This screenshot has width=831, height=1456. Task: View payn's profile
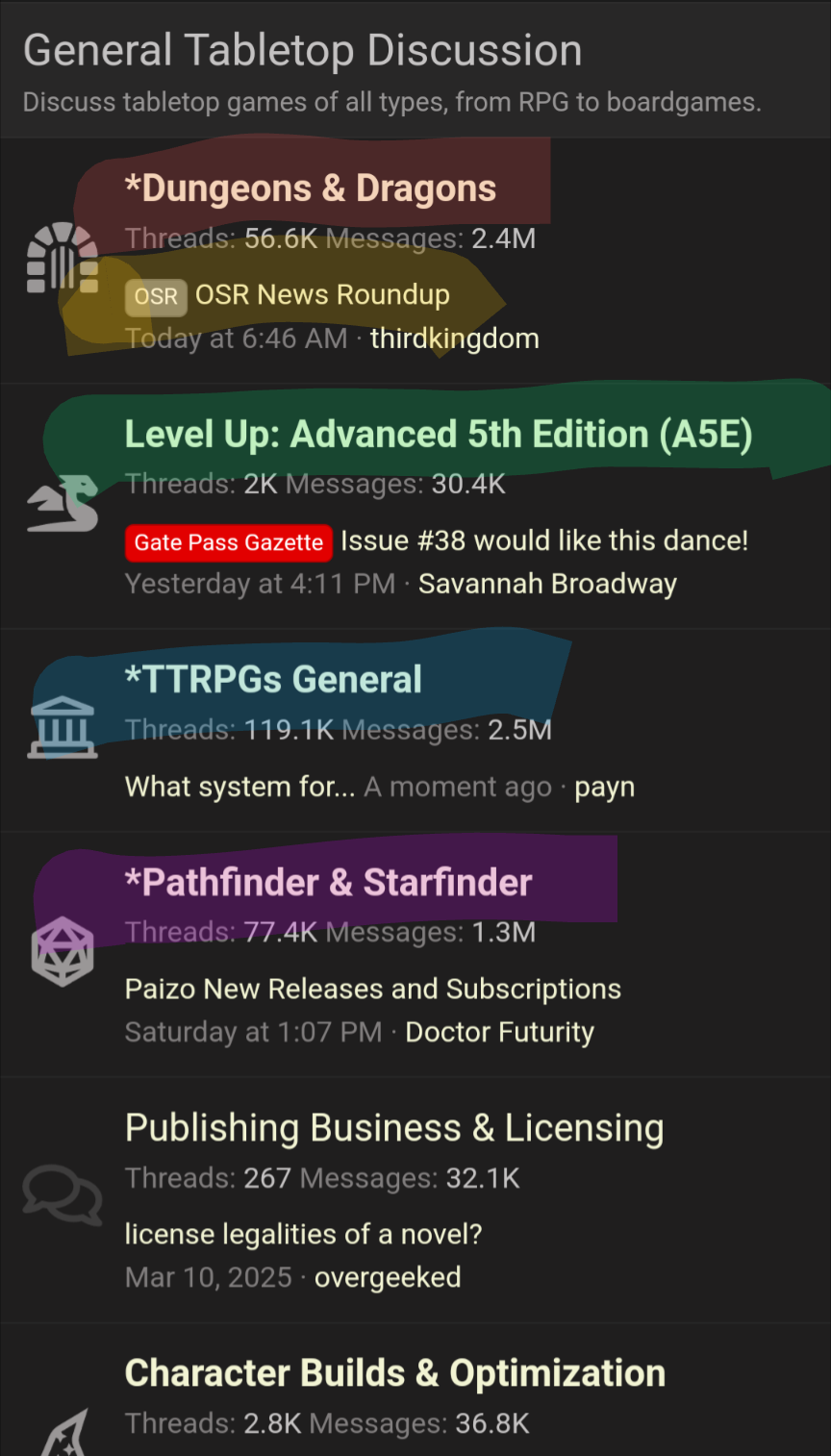(604, 787)
